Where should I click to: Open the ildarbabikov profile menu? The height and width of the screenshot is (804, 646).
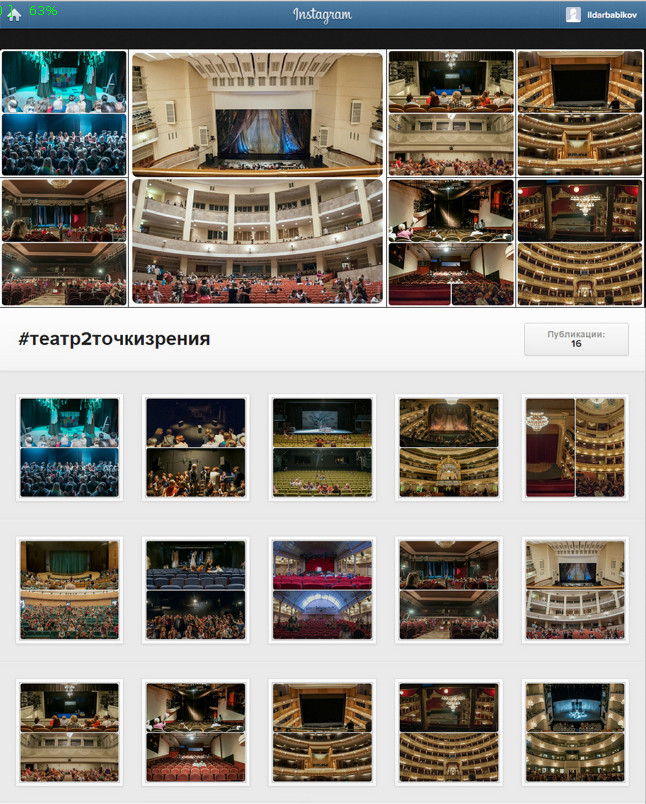click(601, 14)
